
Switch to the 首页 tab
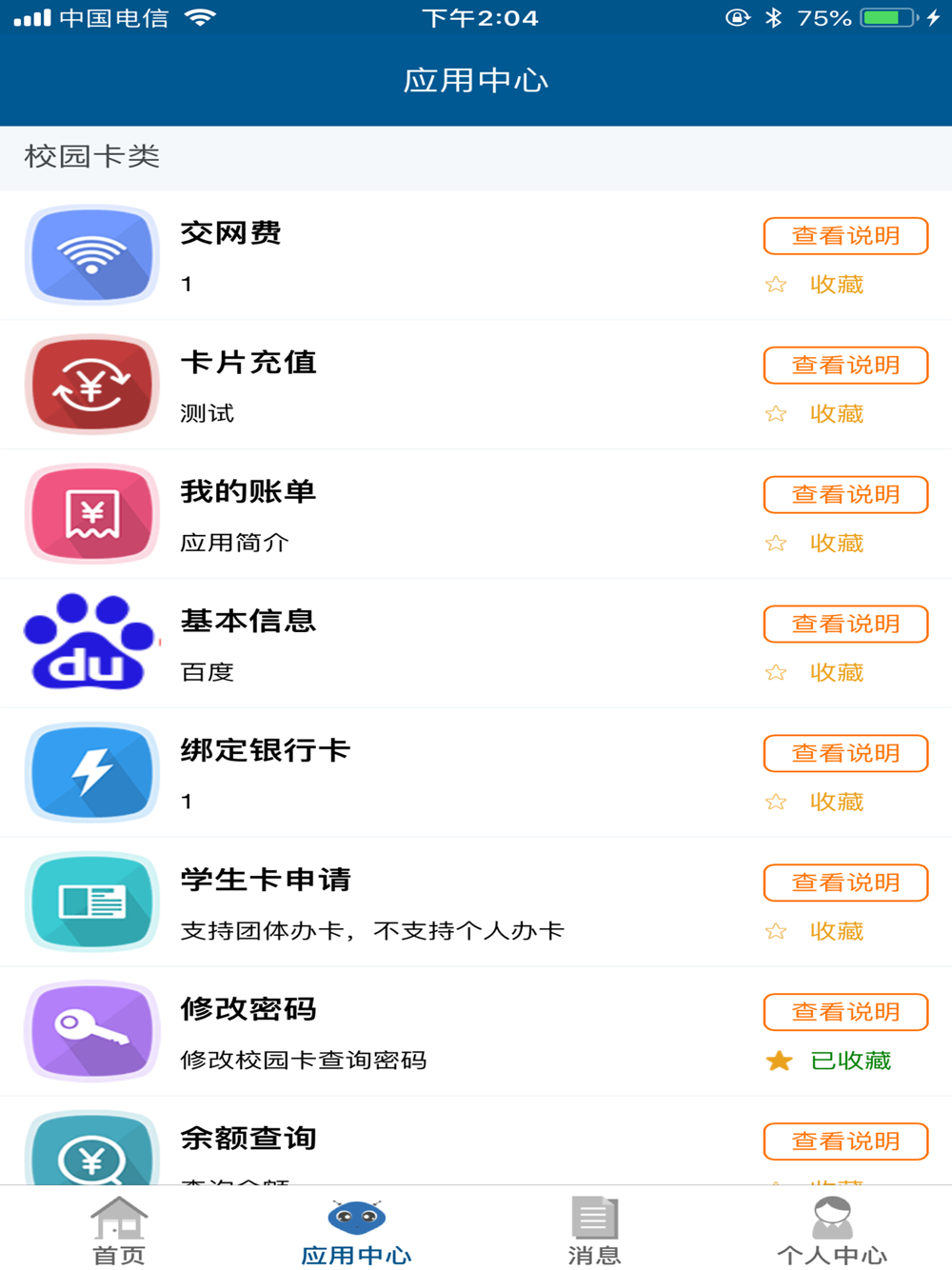119,1230
